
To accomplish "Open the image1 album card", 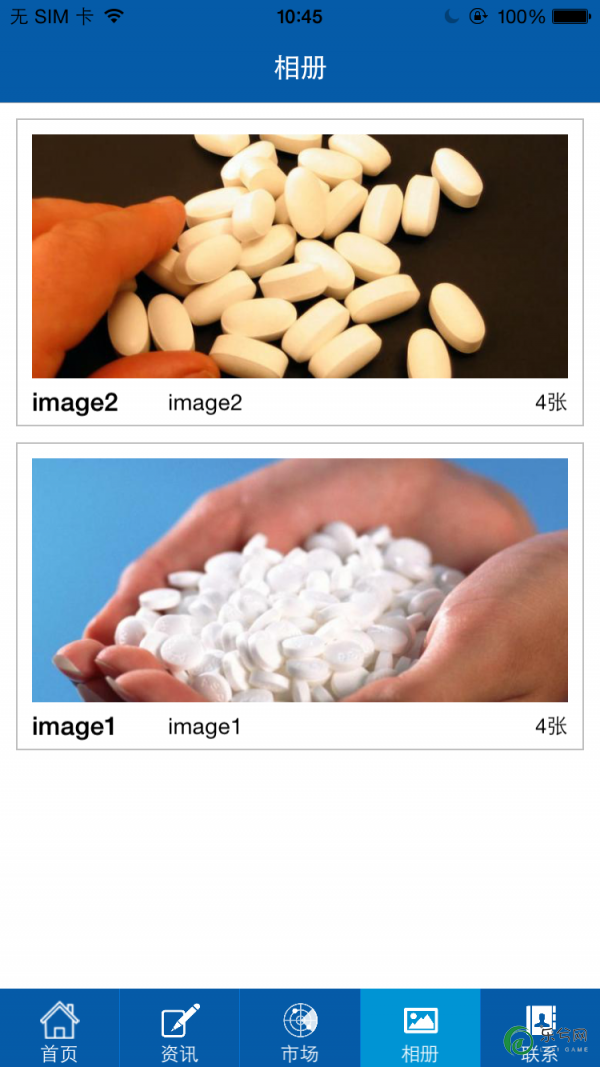I will click(300, 595).
